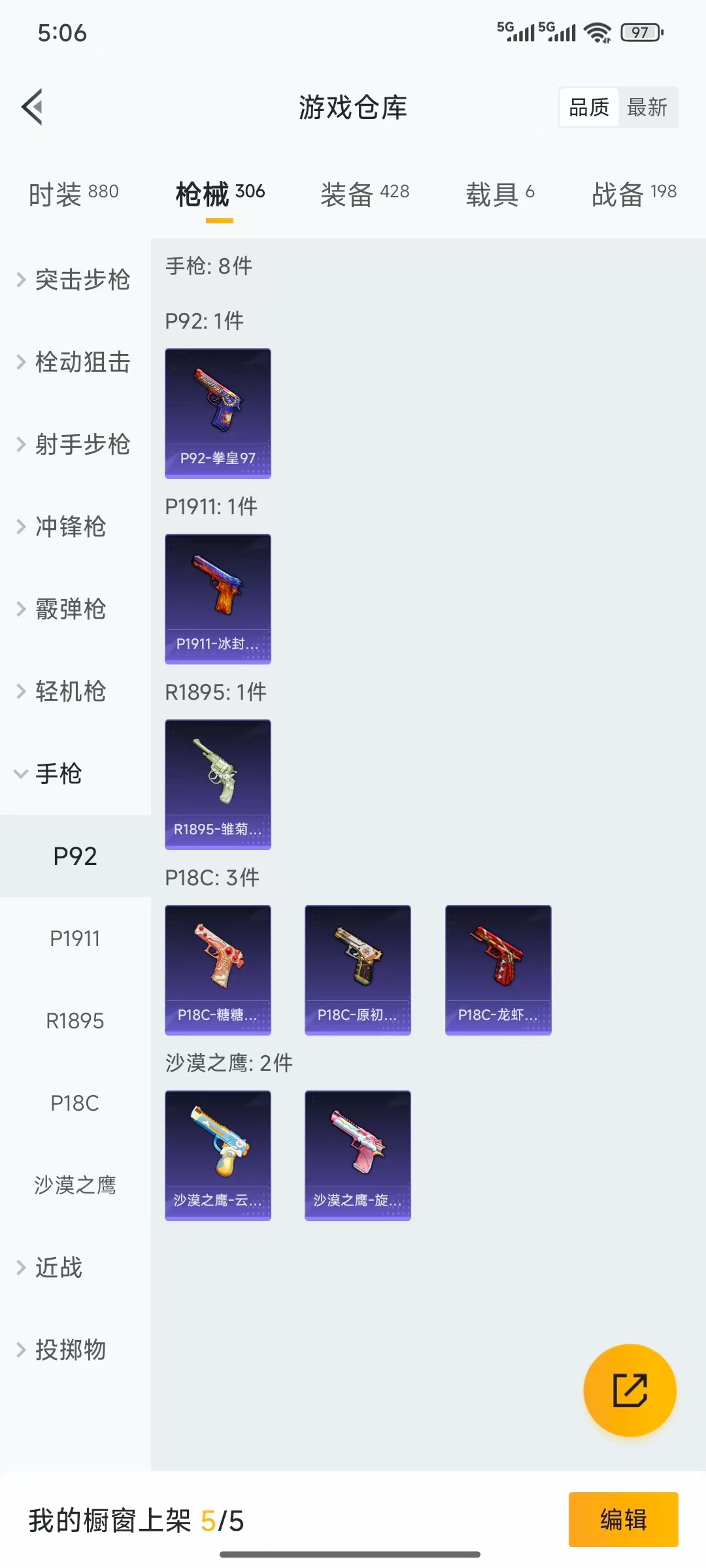Tap the yellow share floating button

630,1390
